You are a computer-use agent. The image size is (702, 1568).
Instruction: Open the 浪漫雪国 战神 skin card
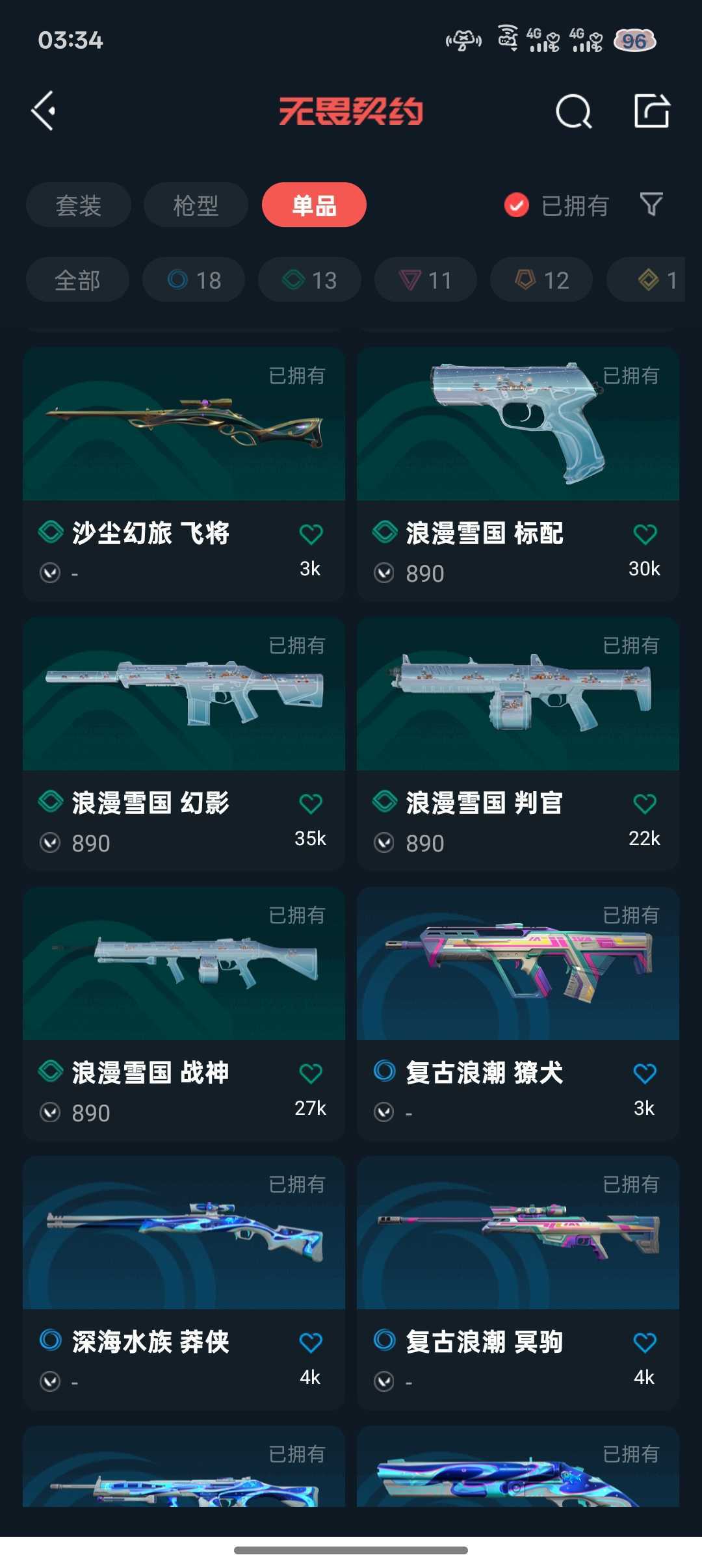[x=184, y=1013]
